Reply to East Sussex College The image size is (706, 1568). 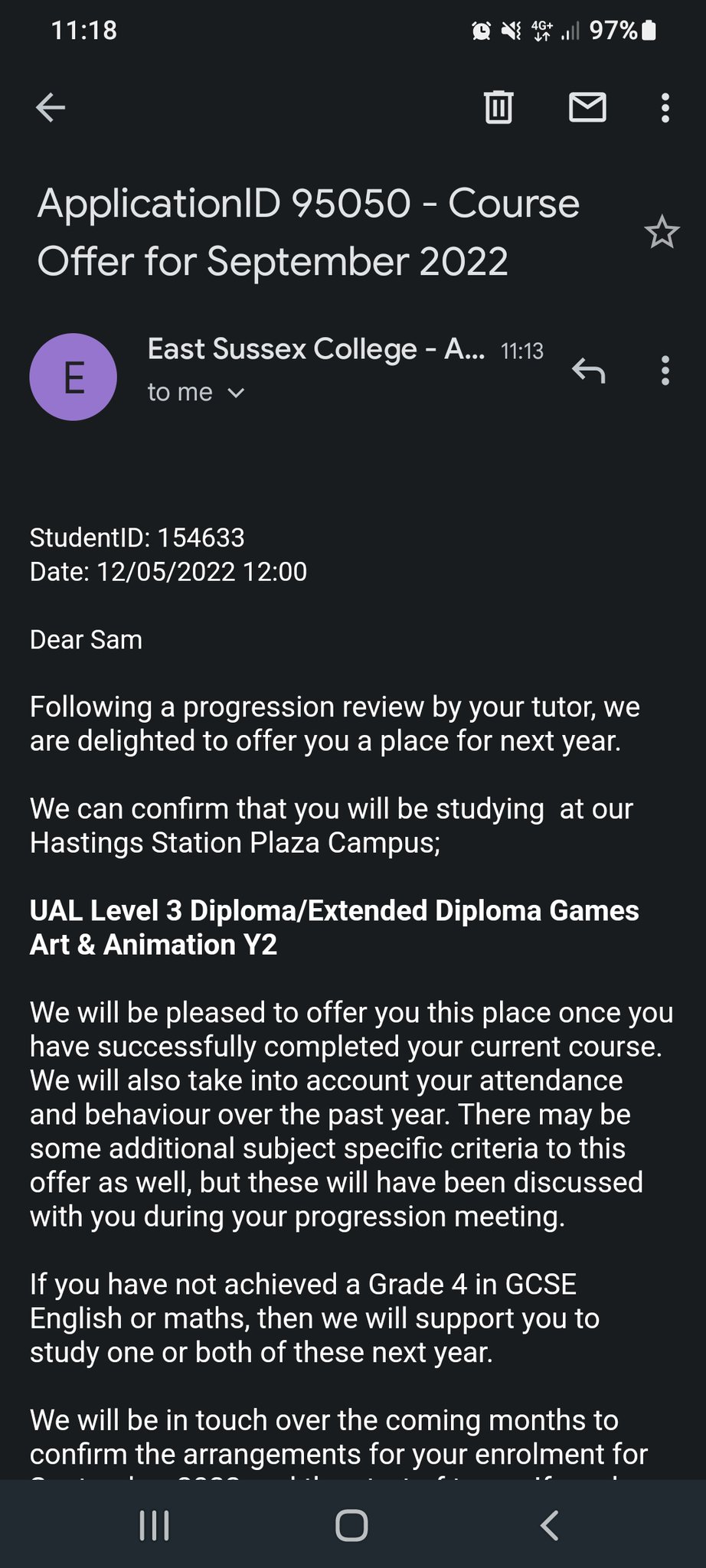(588, 371)
